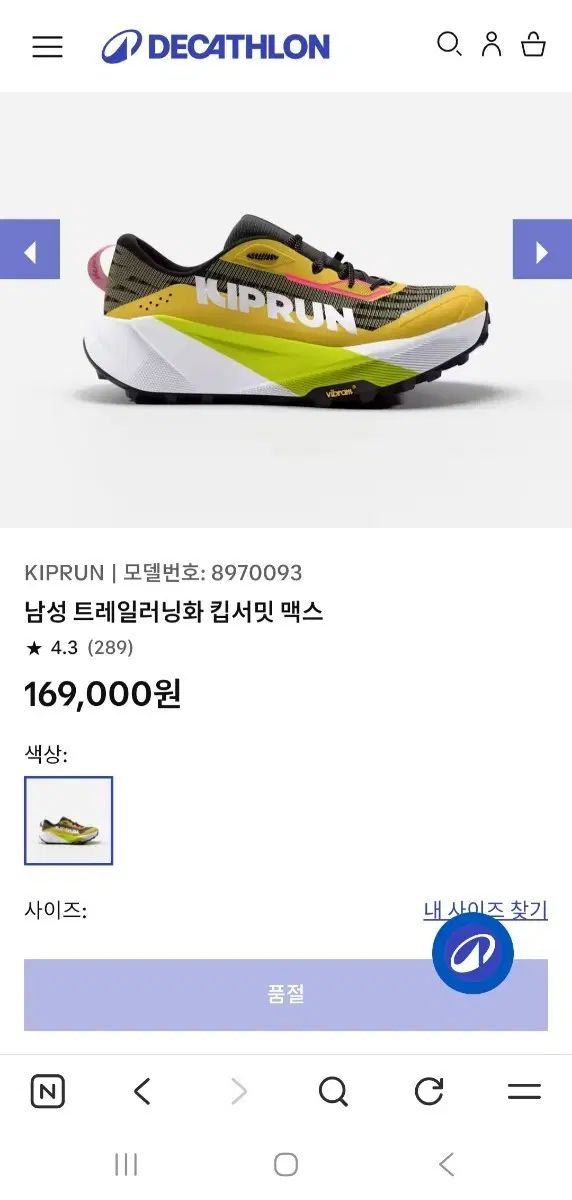Viewport: 572px width, 1200px height.
Task: Open recent apps in system navigation
Action: 126,1164
